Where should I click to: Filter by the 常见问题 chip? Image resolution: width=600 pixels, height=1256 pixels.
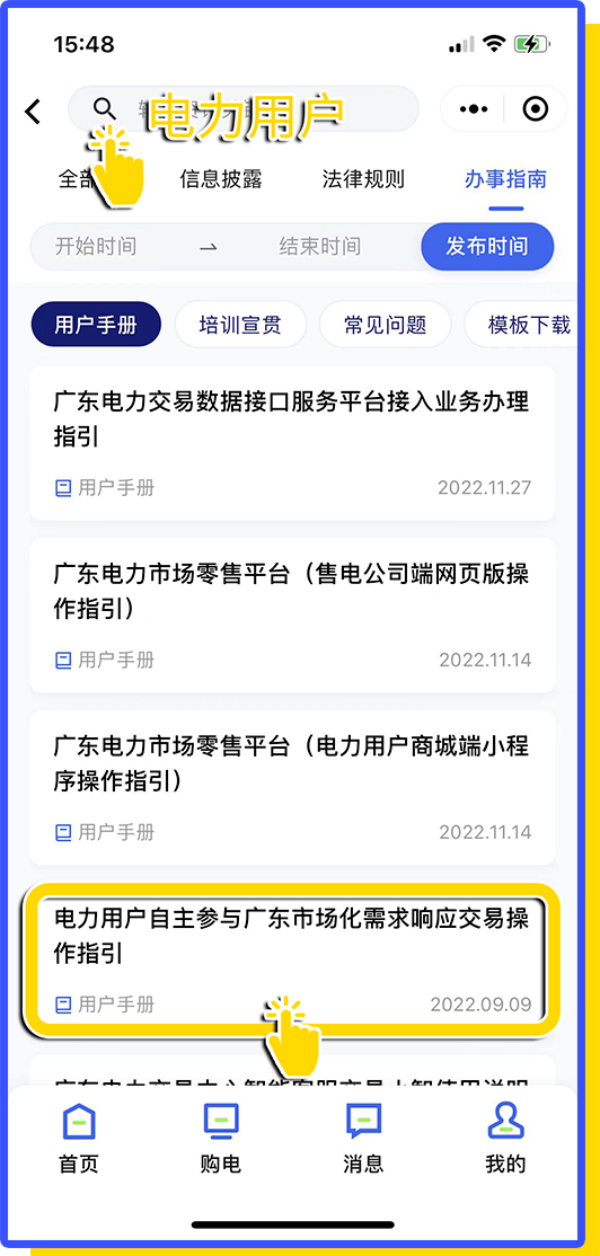click(385, 325)
